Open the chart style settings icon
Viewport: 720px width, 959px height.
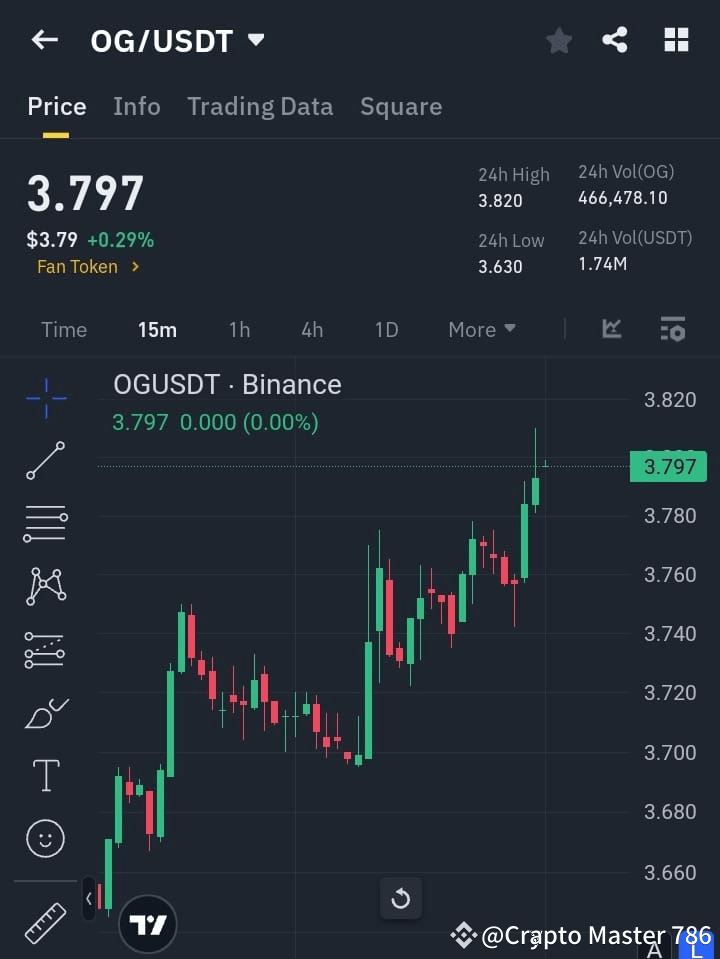[672, 329]
